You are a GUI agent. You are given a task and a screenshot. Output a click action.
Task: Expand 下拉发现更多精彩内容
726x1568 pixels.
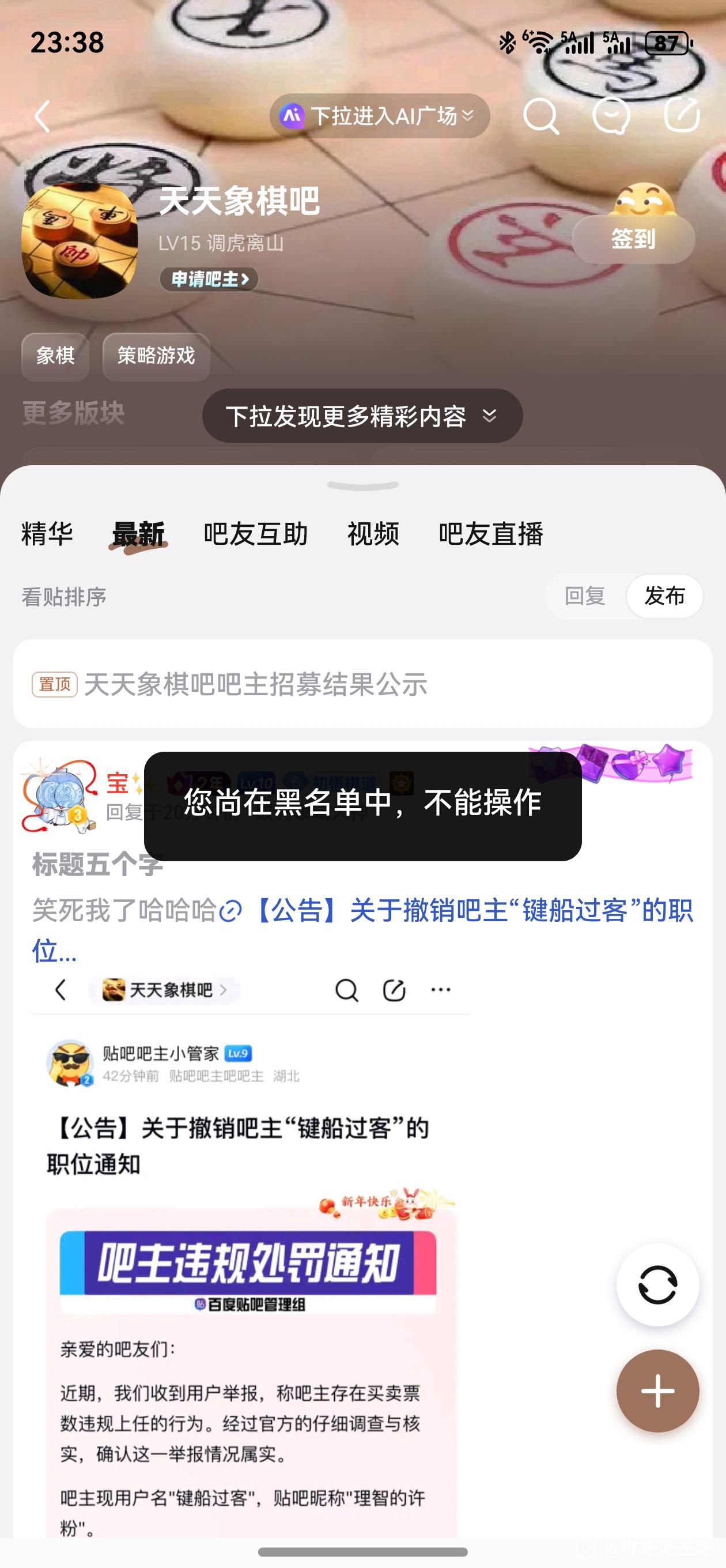click(361, 416)
